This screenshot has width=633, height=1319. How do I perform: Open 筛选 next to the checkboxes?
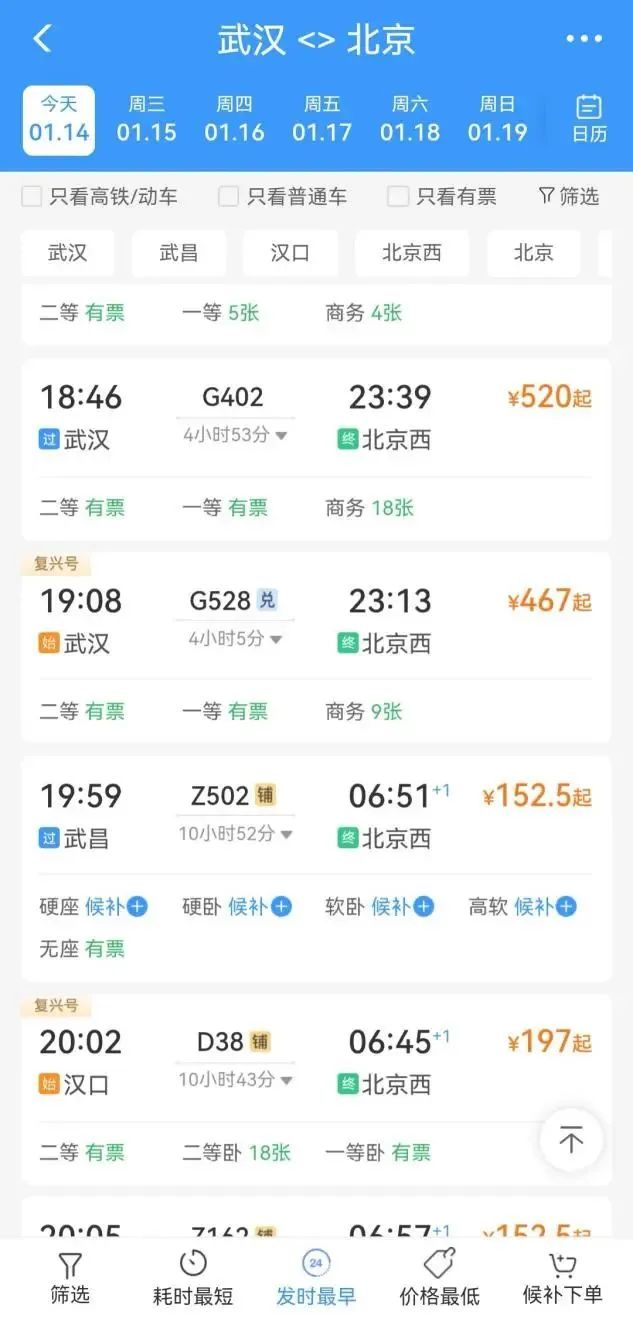click(x=568, y=197)
